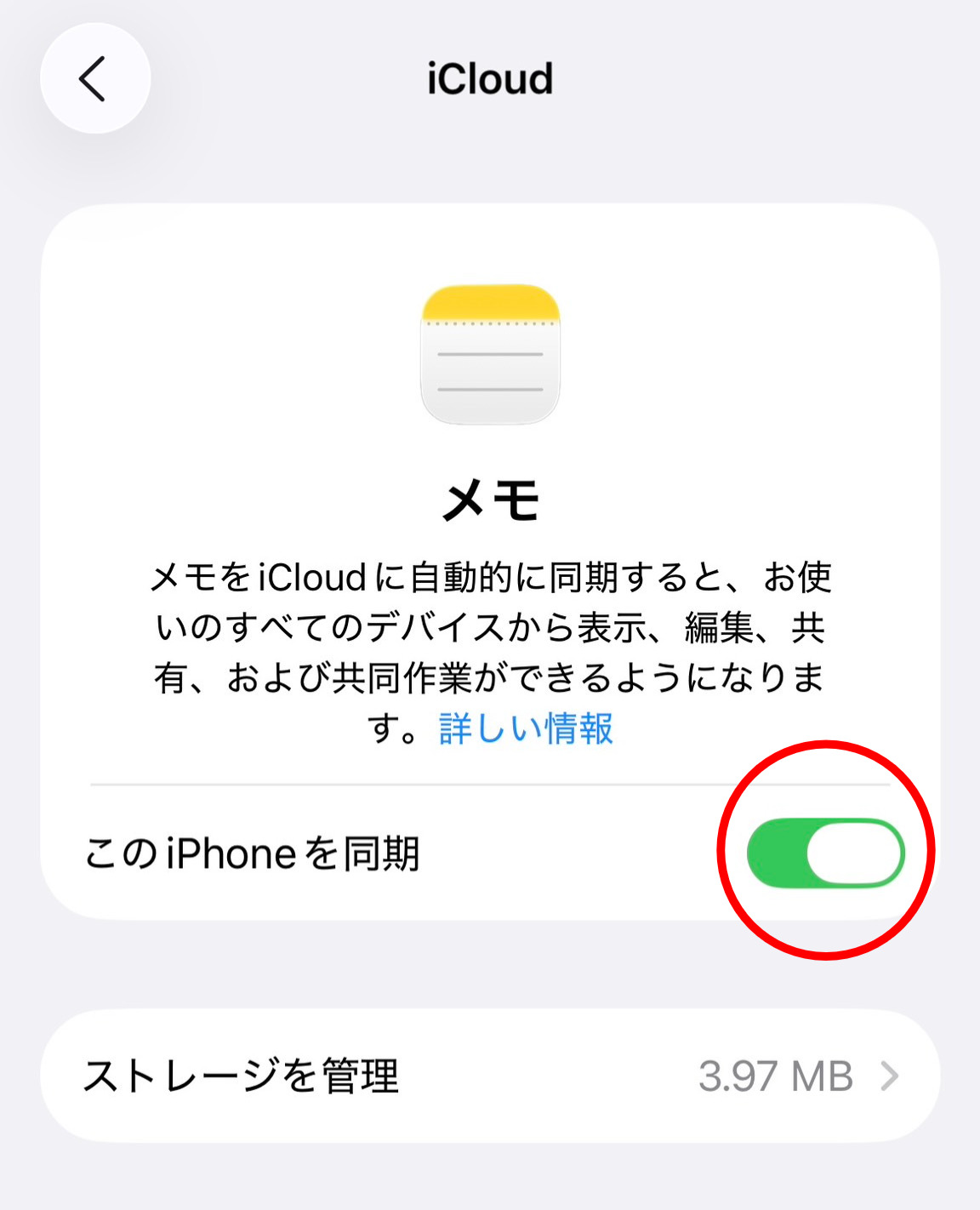Viewport: 980px width, 1210px height.
Task: Click the 3.97 MB storage value
Action: (775, 1075)
